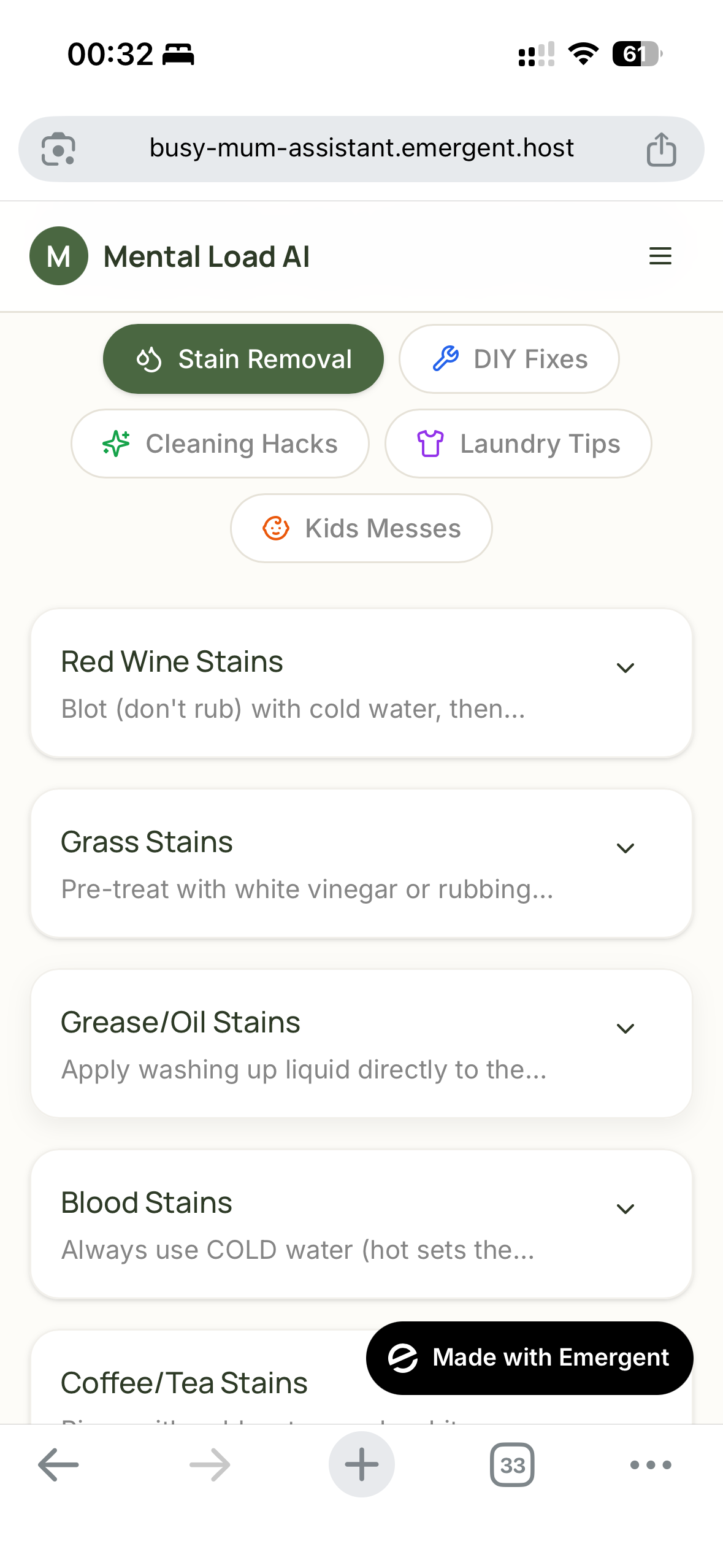
Task: Open the page scan icon in address bar
Action: pyautogui.click(x=58, y=148)
